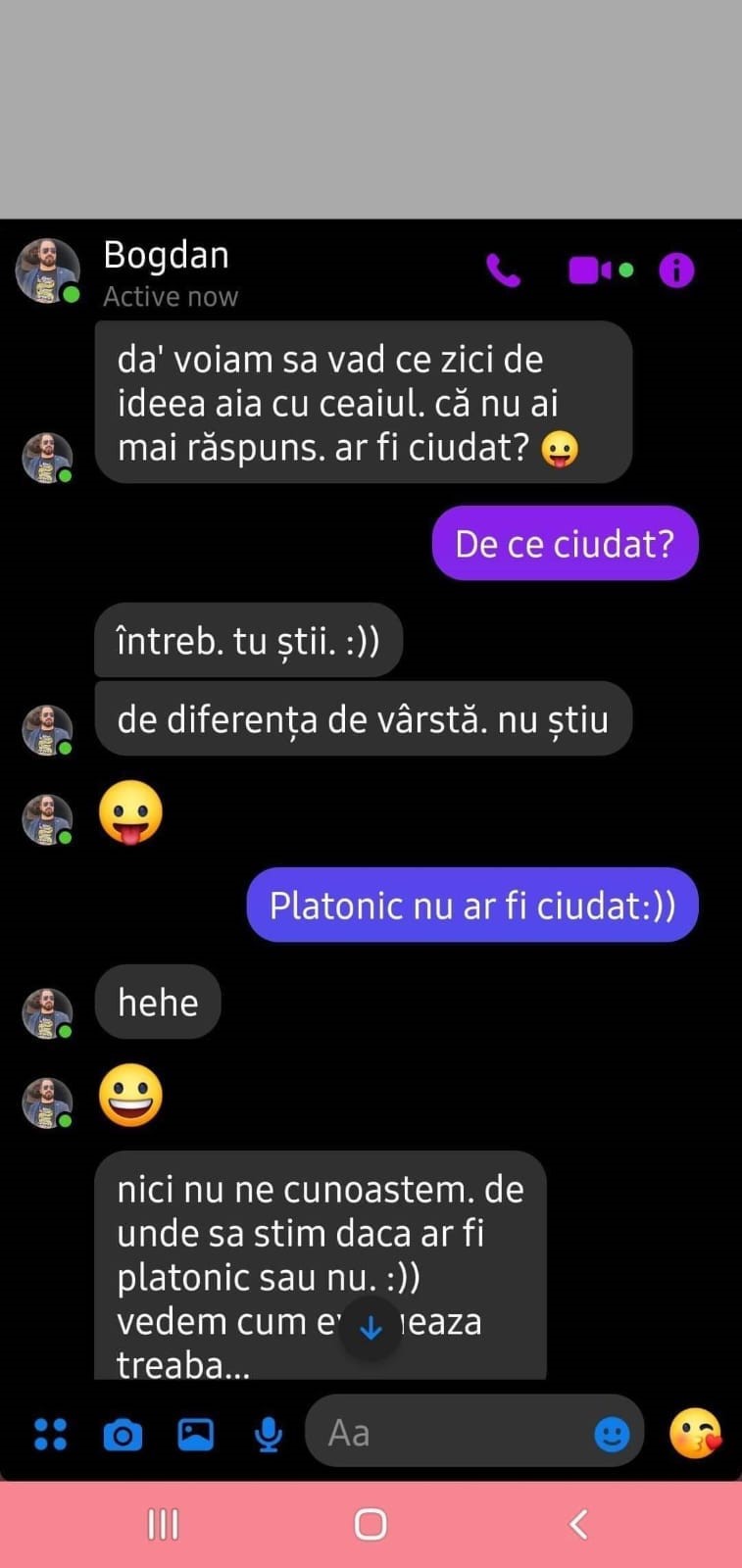Open conversation info for Bogdan
This screenshot has width=742, height=1568.
(676, 269)
